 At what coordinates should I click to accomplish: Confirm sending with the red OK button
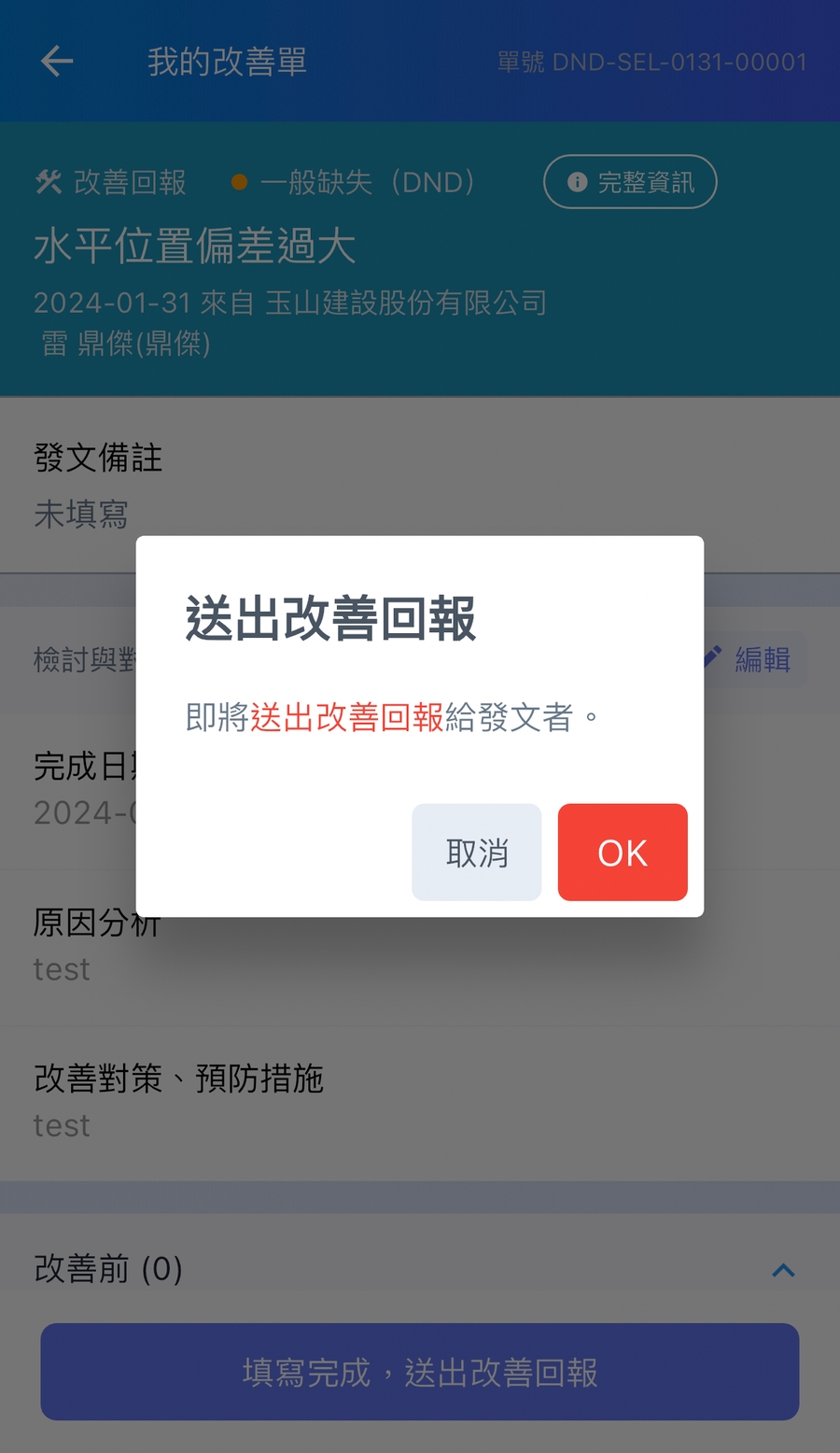click(623, 853)
